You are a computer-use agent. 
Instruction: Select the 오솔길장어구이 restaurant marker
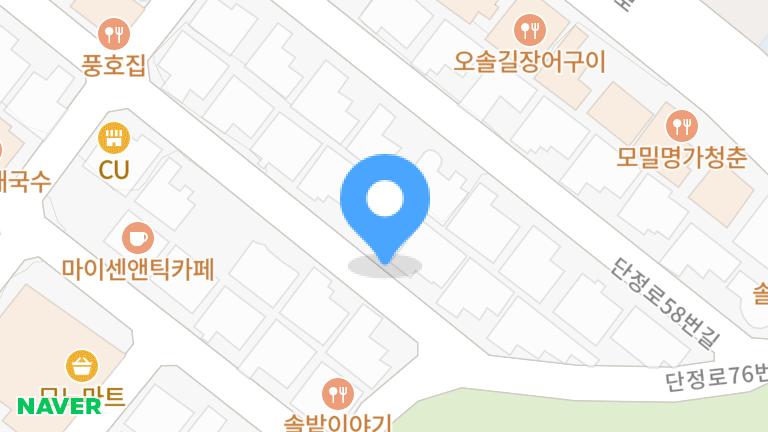(x=529, y=31)
